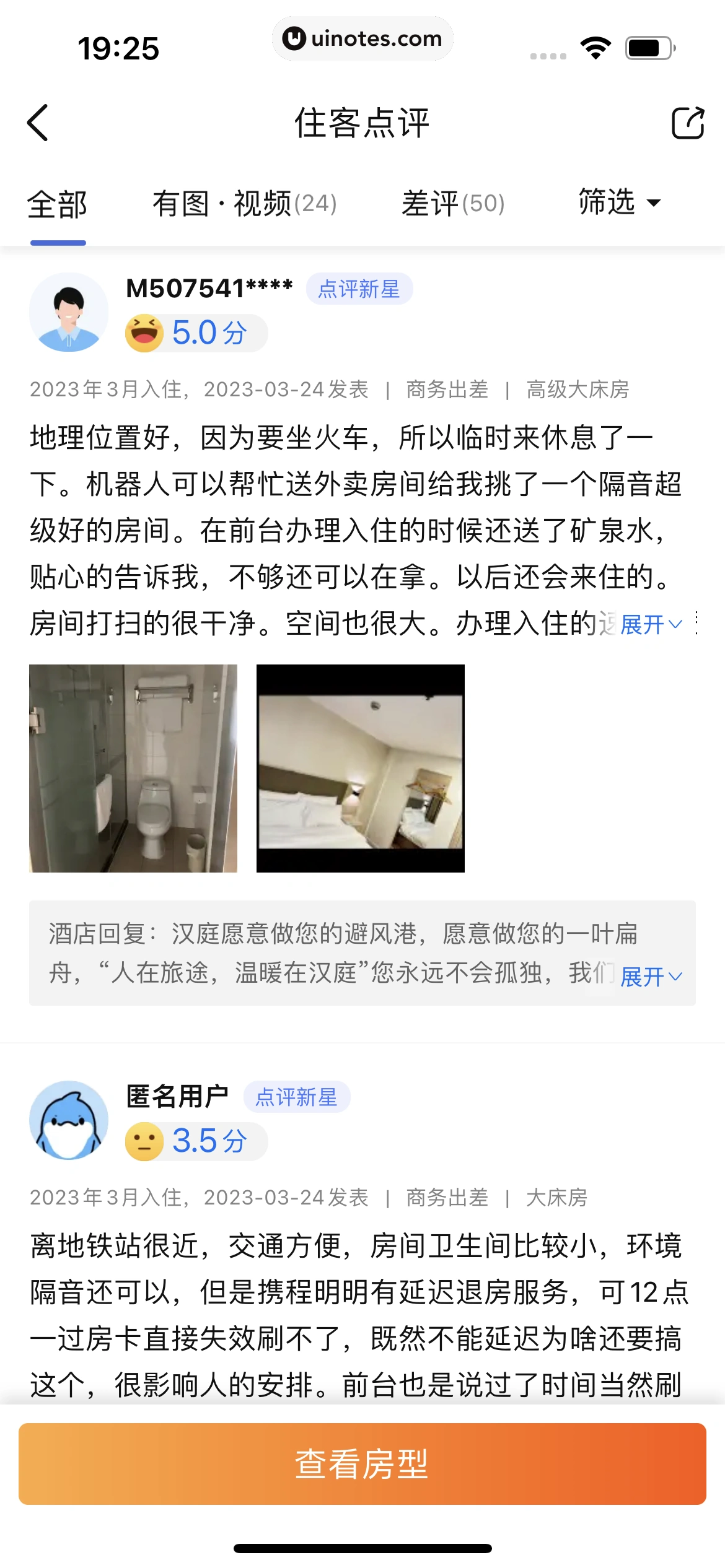Go back from 住客点评 page
The height and width of the screenshot is (1568, 725).
click(38, 123)
